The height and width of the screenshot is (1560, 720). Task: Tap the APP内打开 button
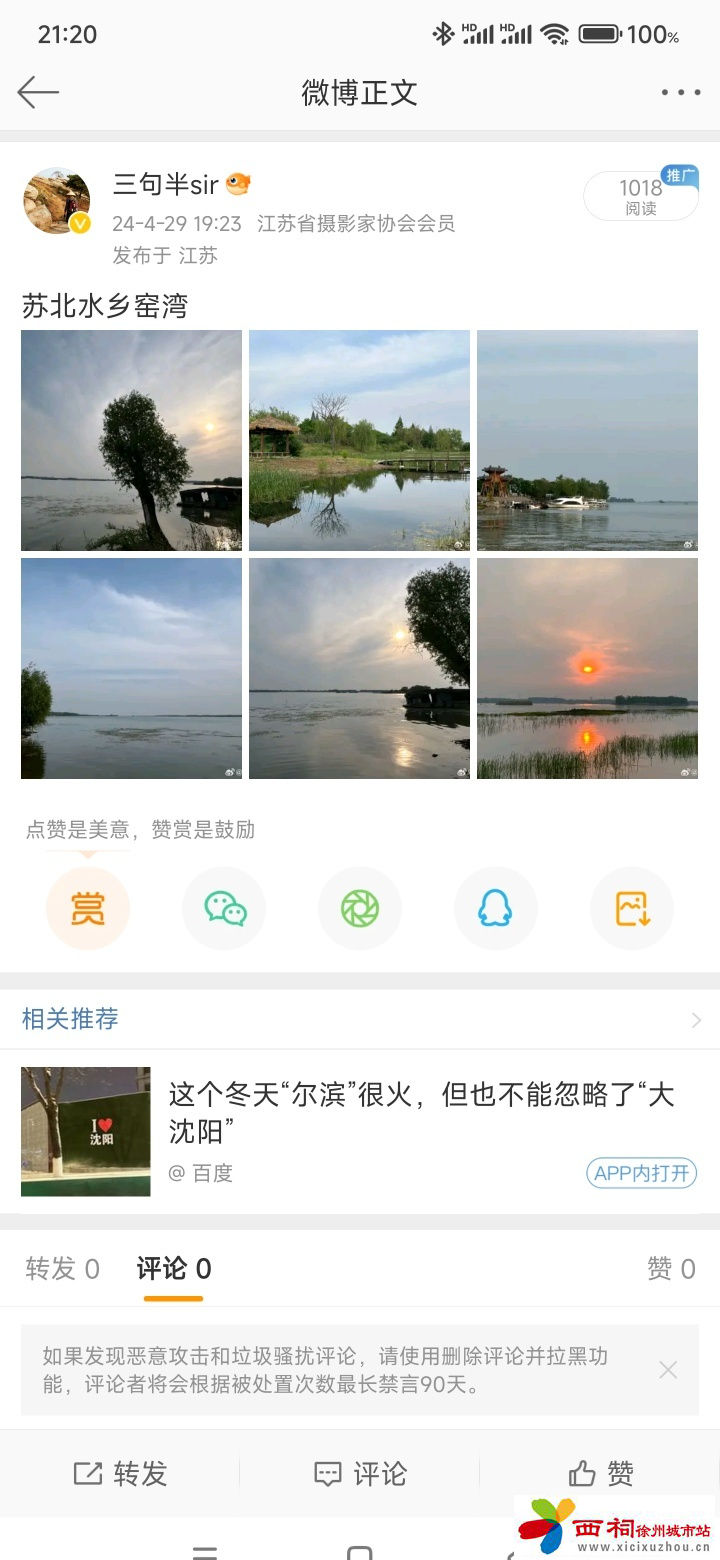[640, 1173]
